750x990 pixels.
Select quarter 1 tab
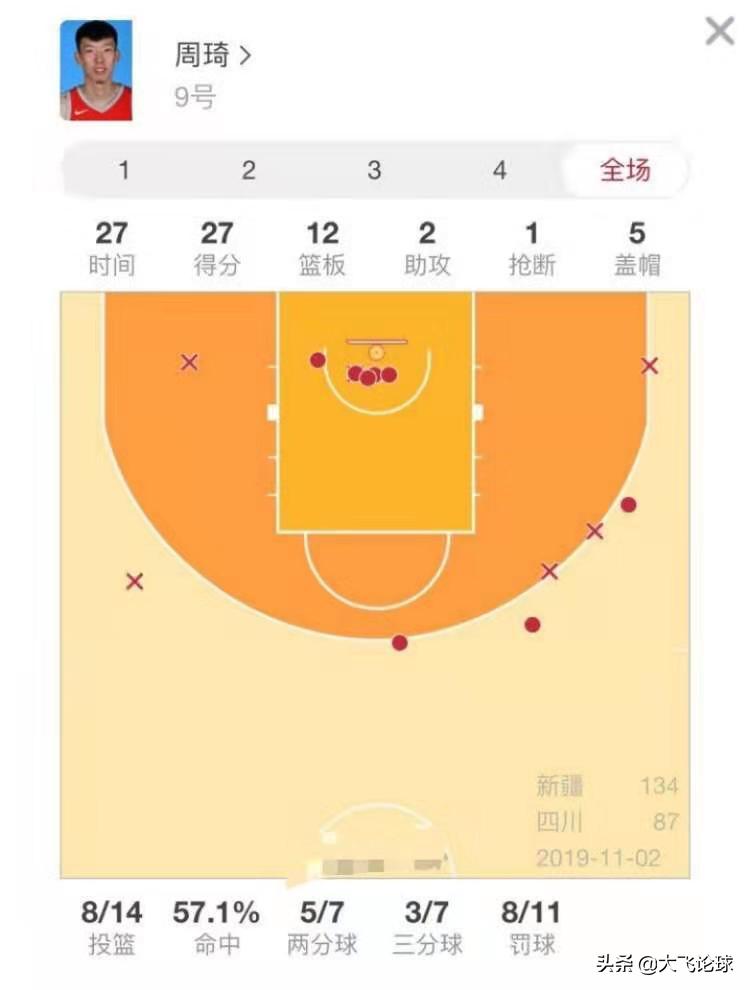point(122,171)
